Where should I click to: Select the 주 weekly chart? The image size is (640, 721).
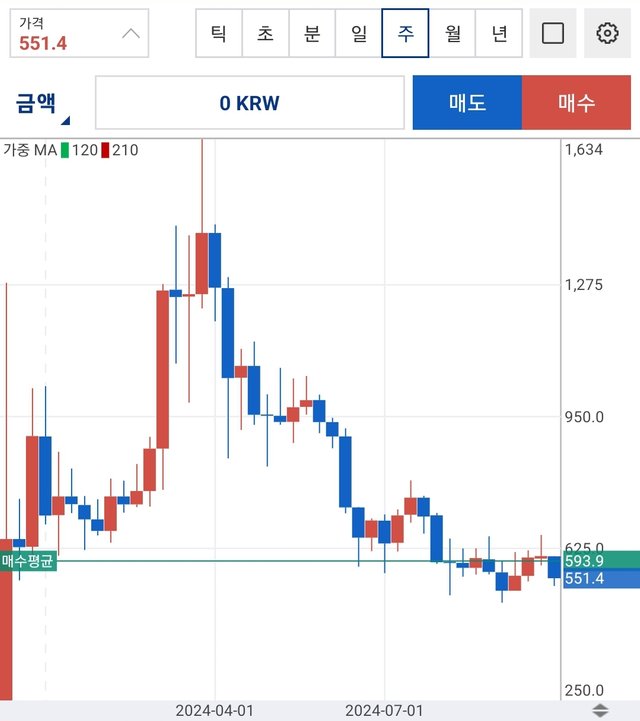(x=405, y=33)
